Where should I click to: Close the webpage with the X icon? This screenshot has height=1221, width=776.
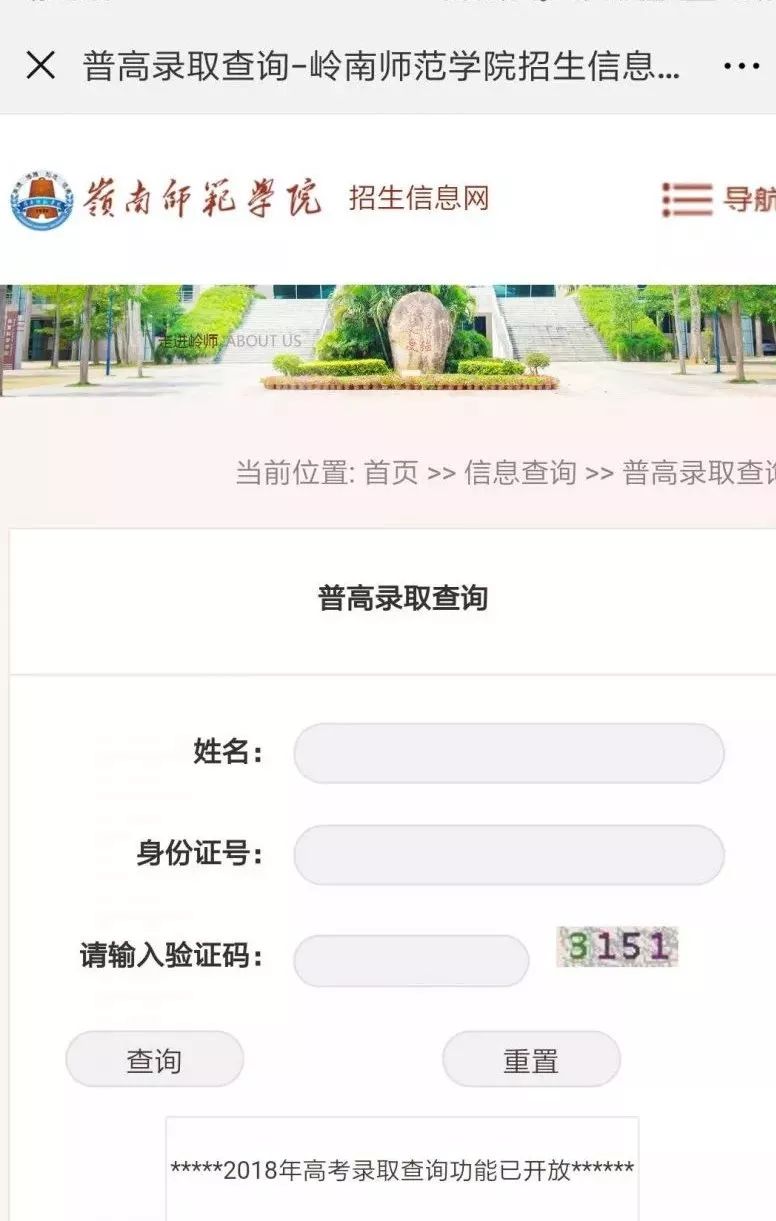click(x=41, y=66)
